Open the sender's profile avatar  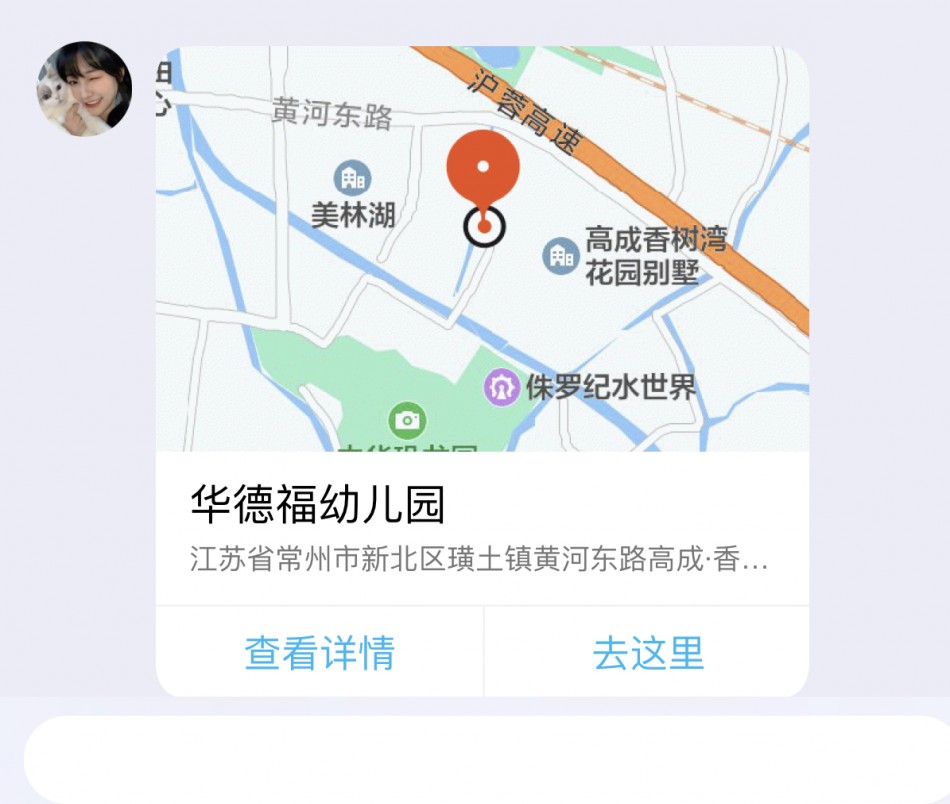click(x=84, y=89)
